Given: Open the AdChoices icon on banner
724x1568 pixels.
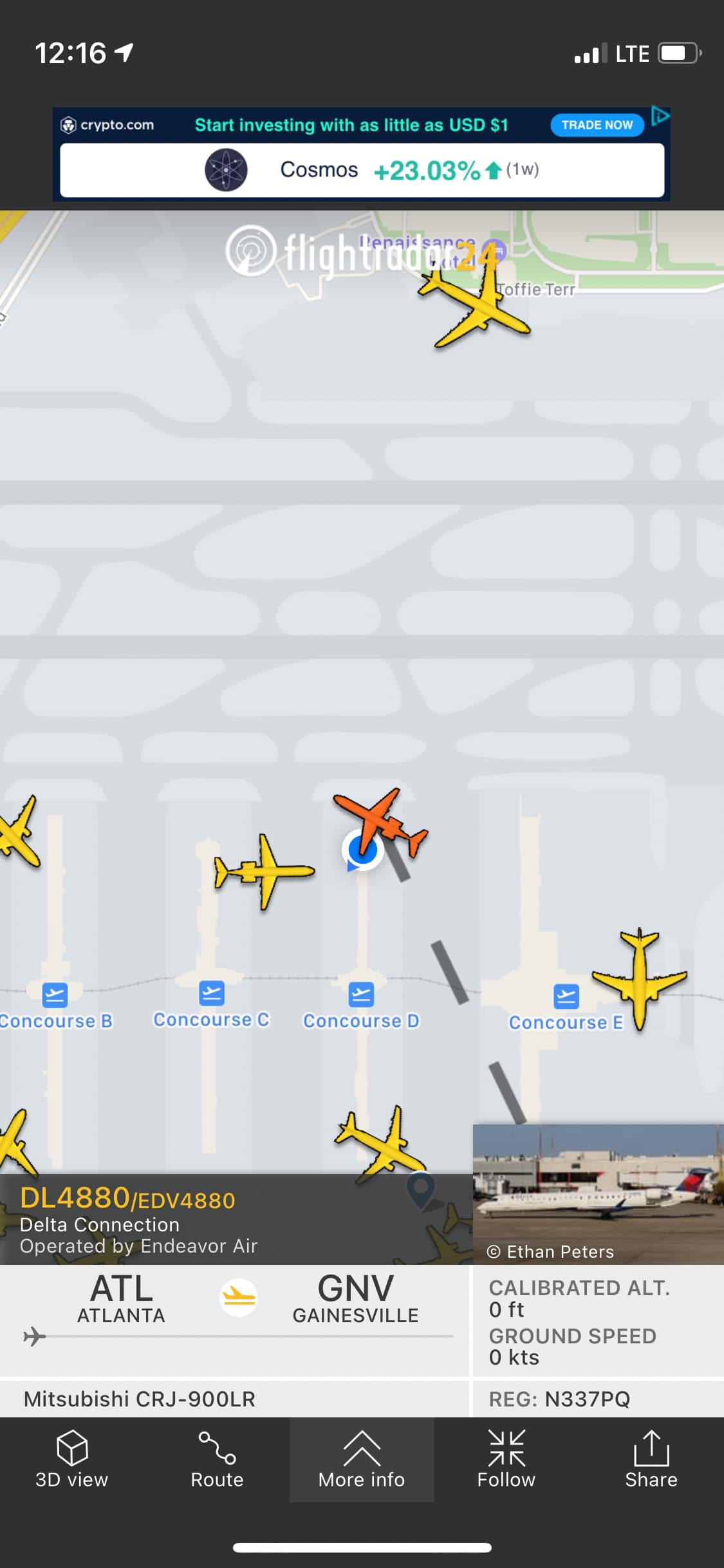Looking at the screenshot, I should click(660, 117).
